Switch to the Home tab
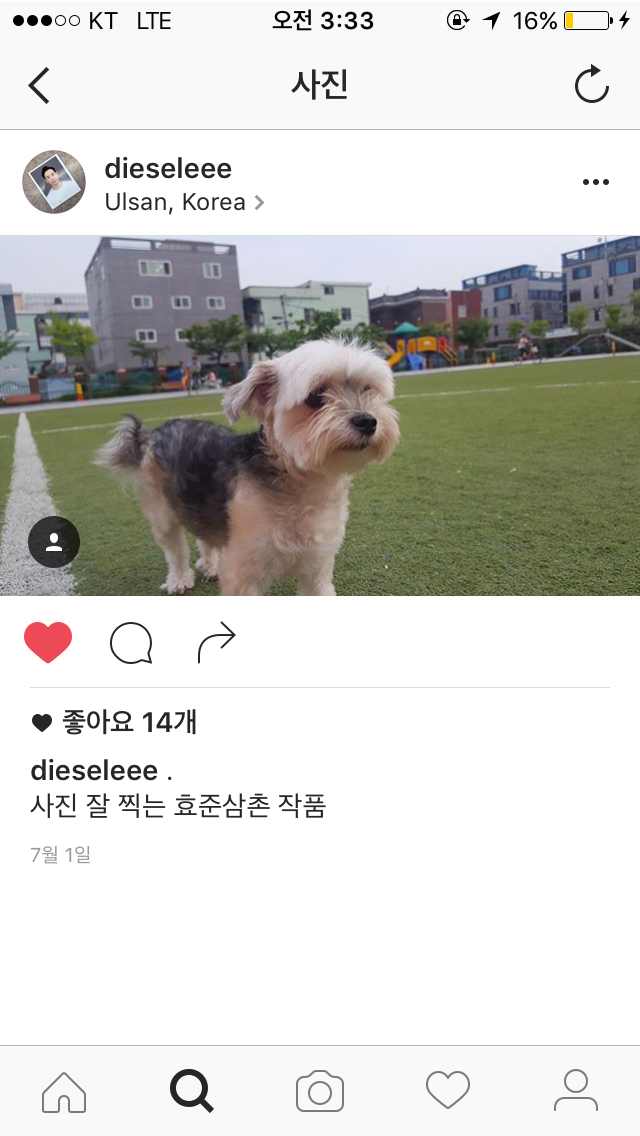This screenshot has width=640, height=1136. (64, 1091)
